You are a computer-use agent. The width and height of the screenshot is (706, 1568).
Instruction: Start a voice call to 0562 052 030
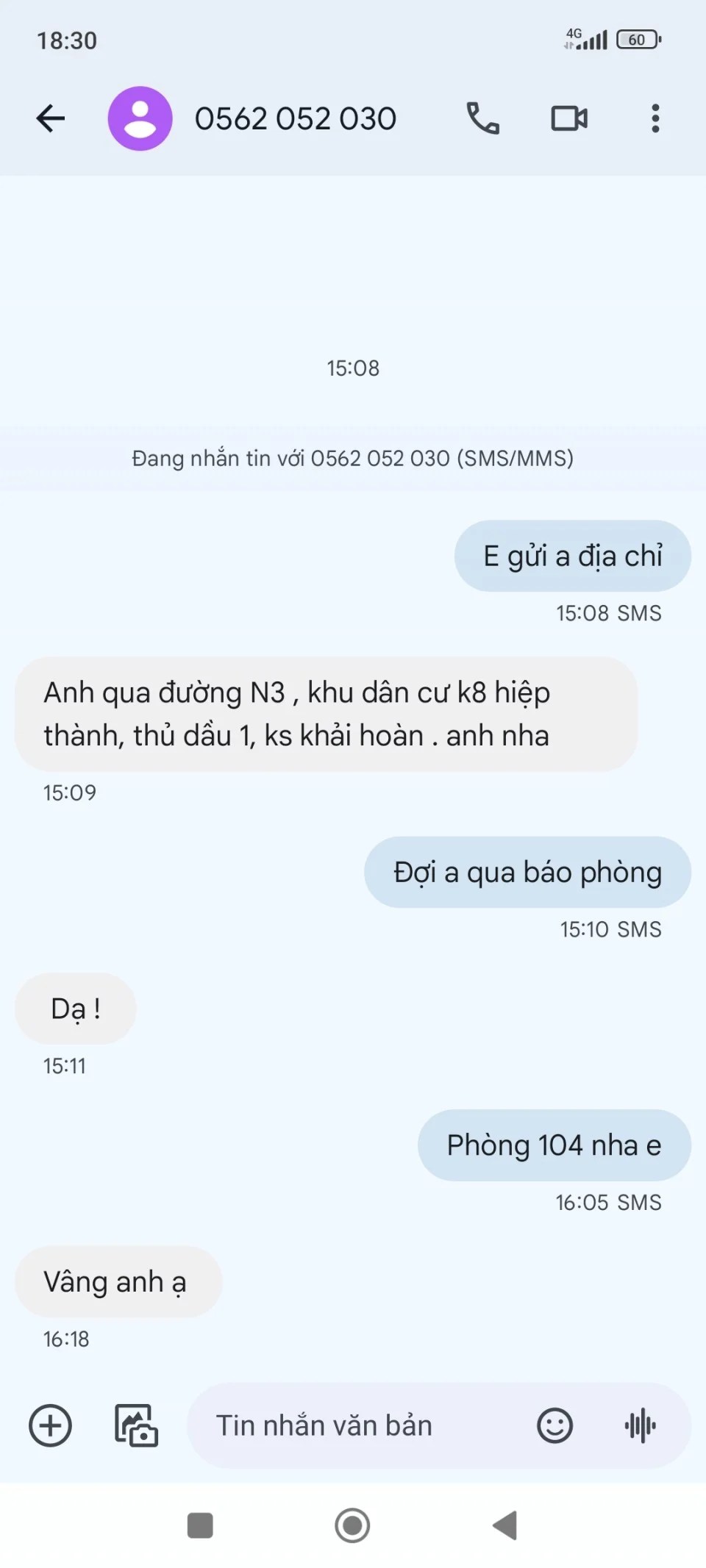coord(482,118)
